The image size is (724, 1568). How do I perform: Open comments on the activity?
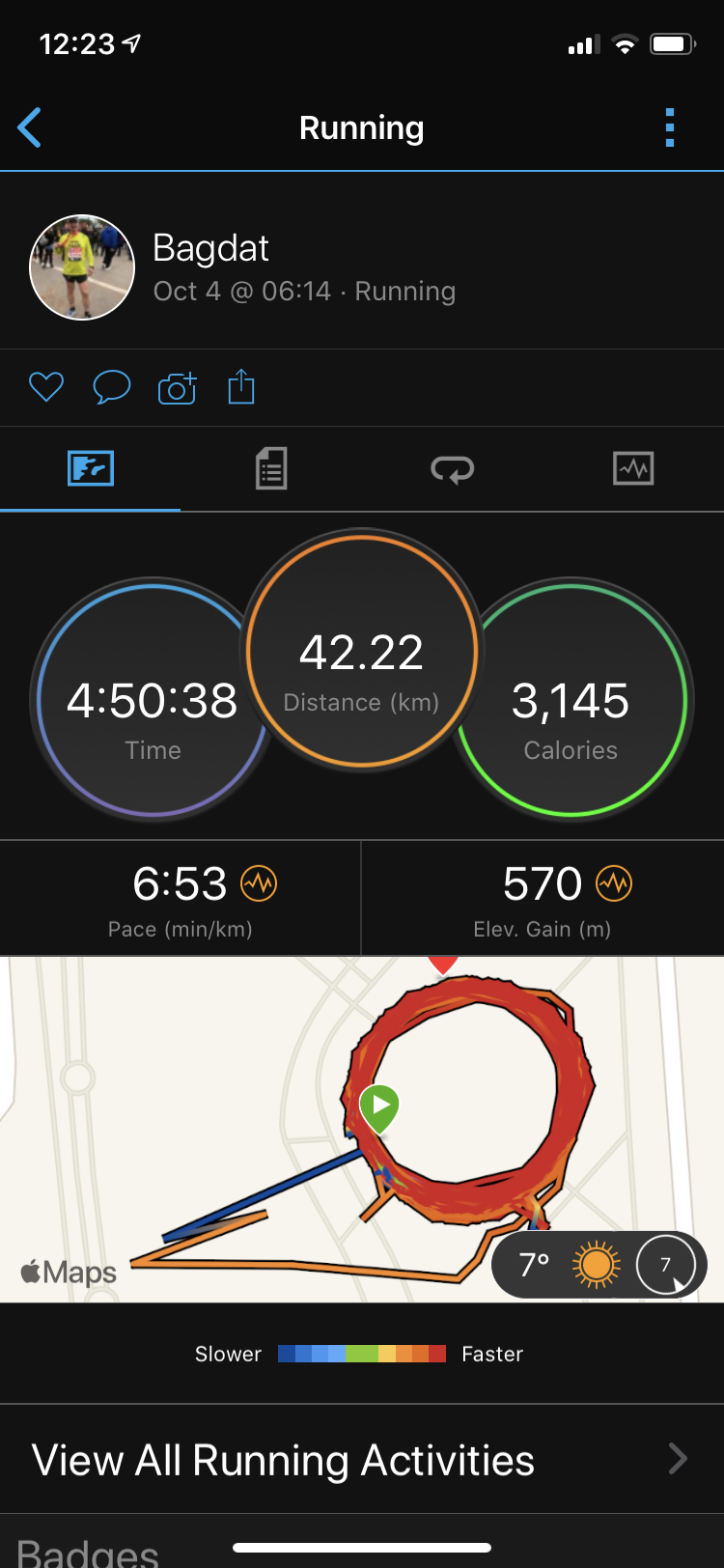111,387
